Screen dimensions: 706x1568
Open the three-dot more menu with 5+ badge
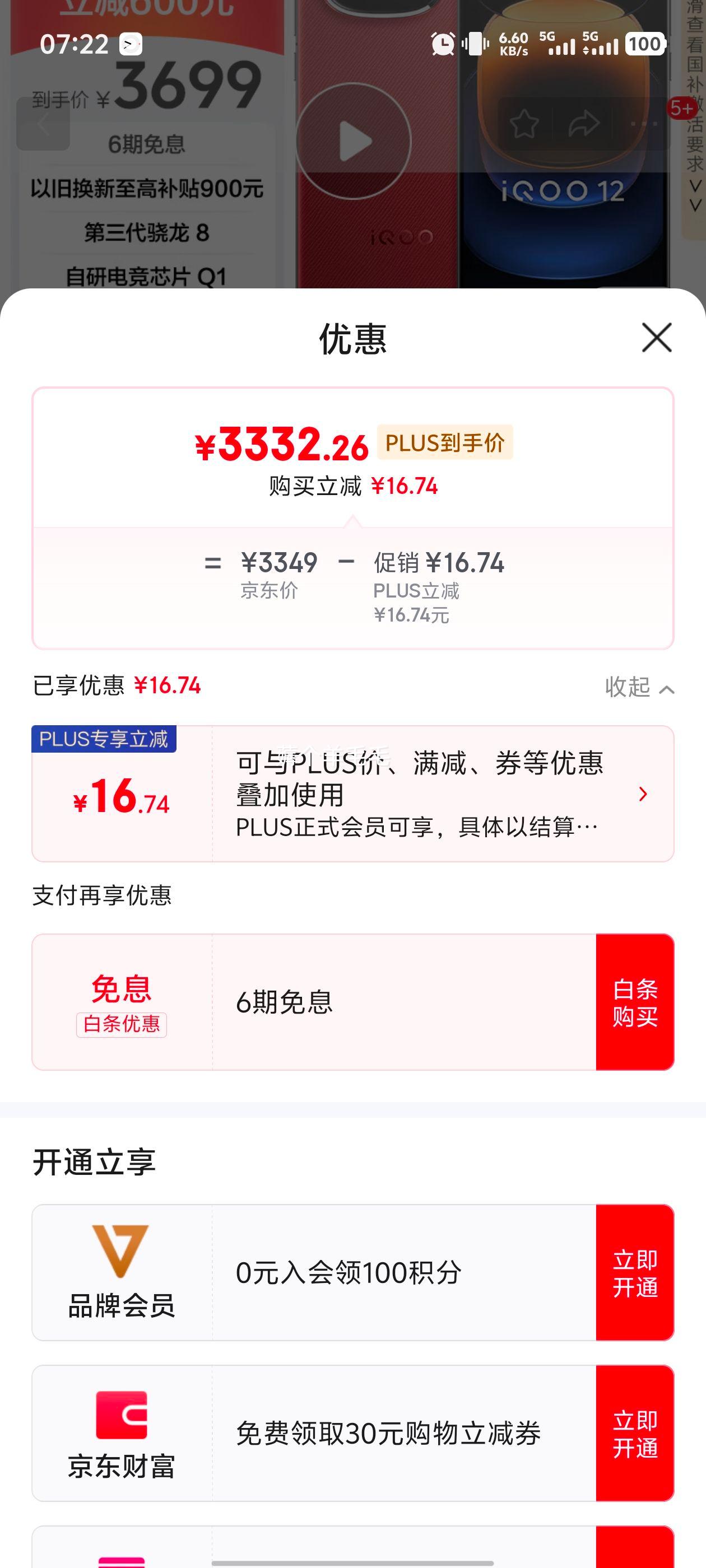click(x=644, y=123)
